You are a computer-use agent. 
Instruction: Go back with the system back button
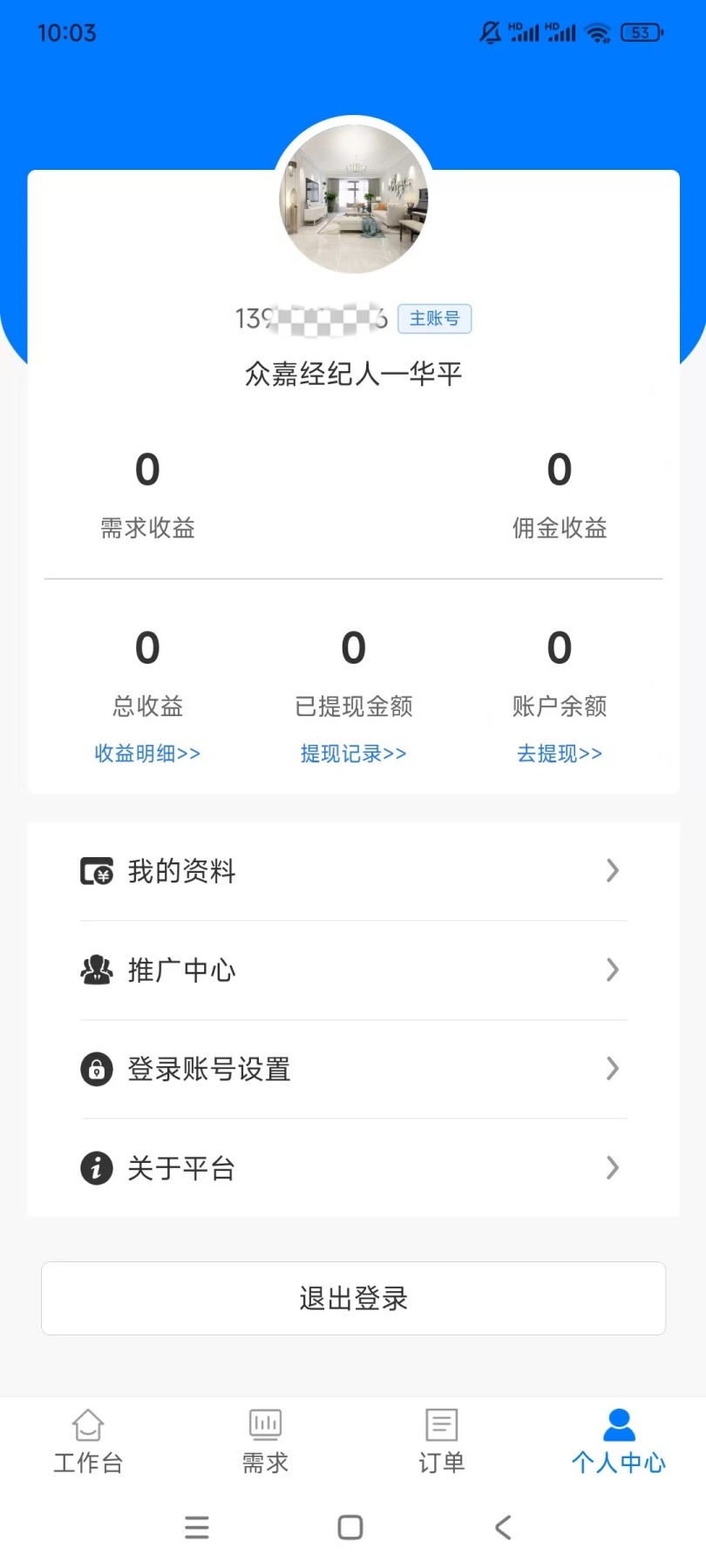503,1527
